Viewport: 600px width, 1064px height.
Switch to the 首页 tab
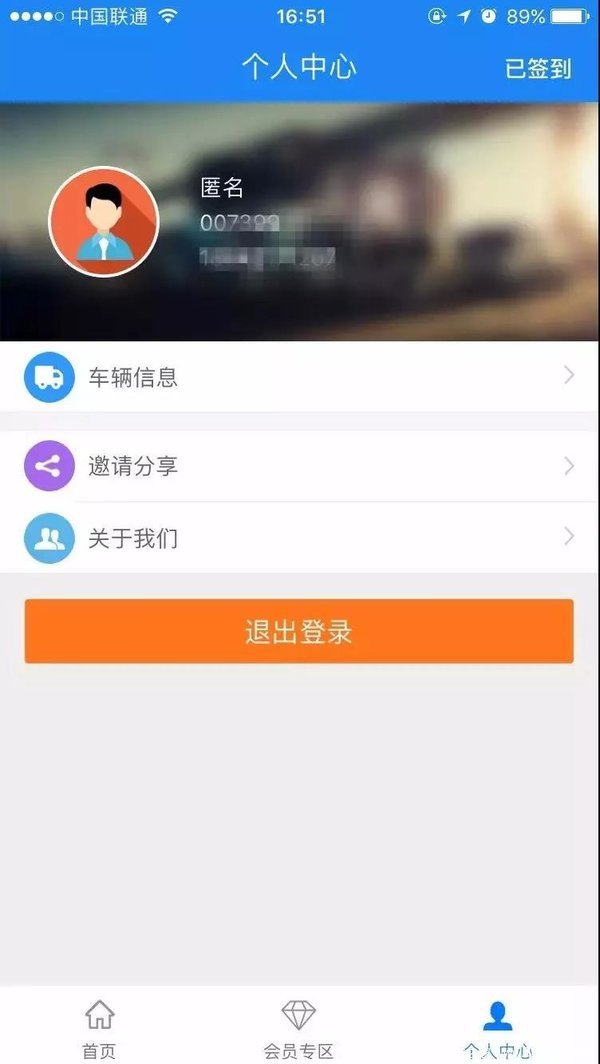(x=99, y=1027)
